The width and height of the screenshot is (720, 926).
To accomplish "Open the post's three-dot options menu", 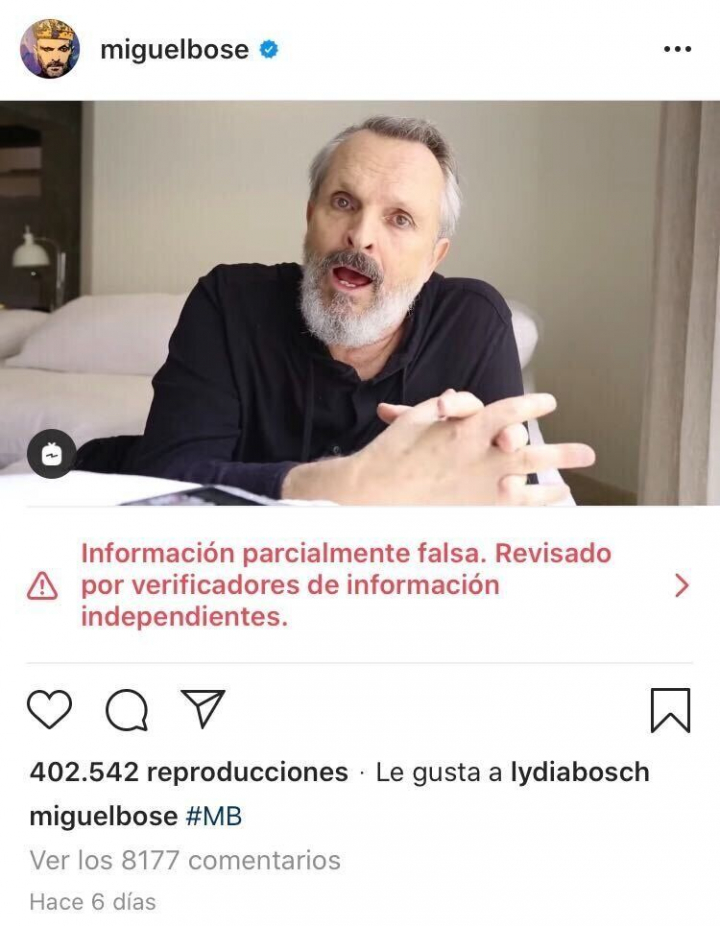I will tap(677, 49).
